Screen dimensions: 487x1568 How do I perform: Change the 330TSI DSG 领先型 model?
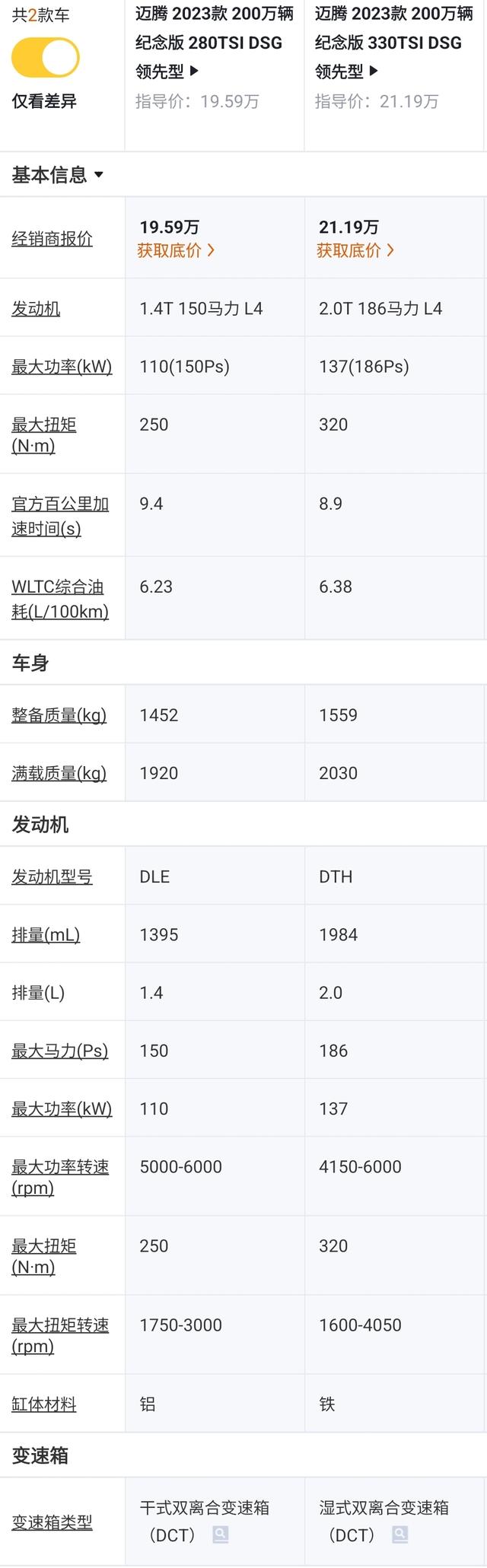tap(374, 72)
